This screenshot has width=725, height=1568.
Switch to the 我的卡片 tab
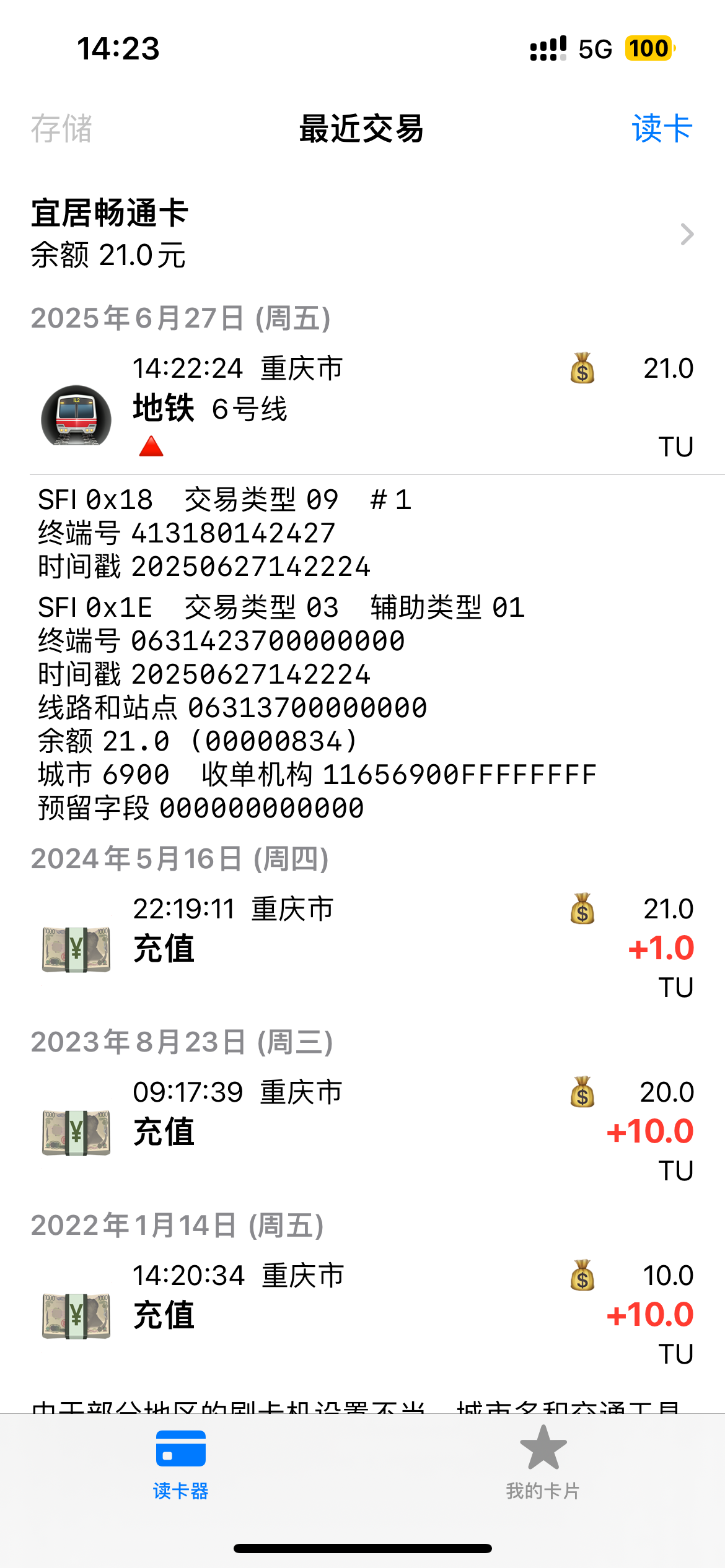pyautogui.click(x=543, y=1464)
